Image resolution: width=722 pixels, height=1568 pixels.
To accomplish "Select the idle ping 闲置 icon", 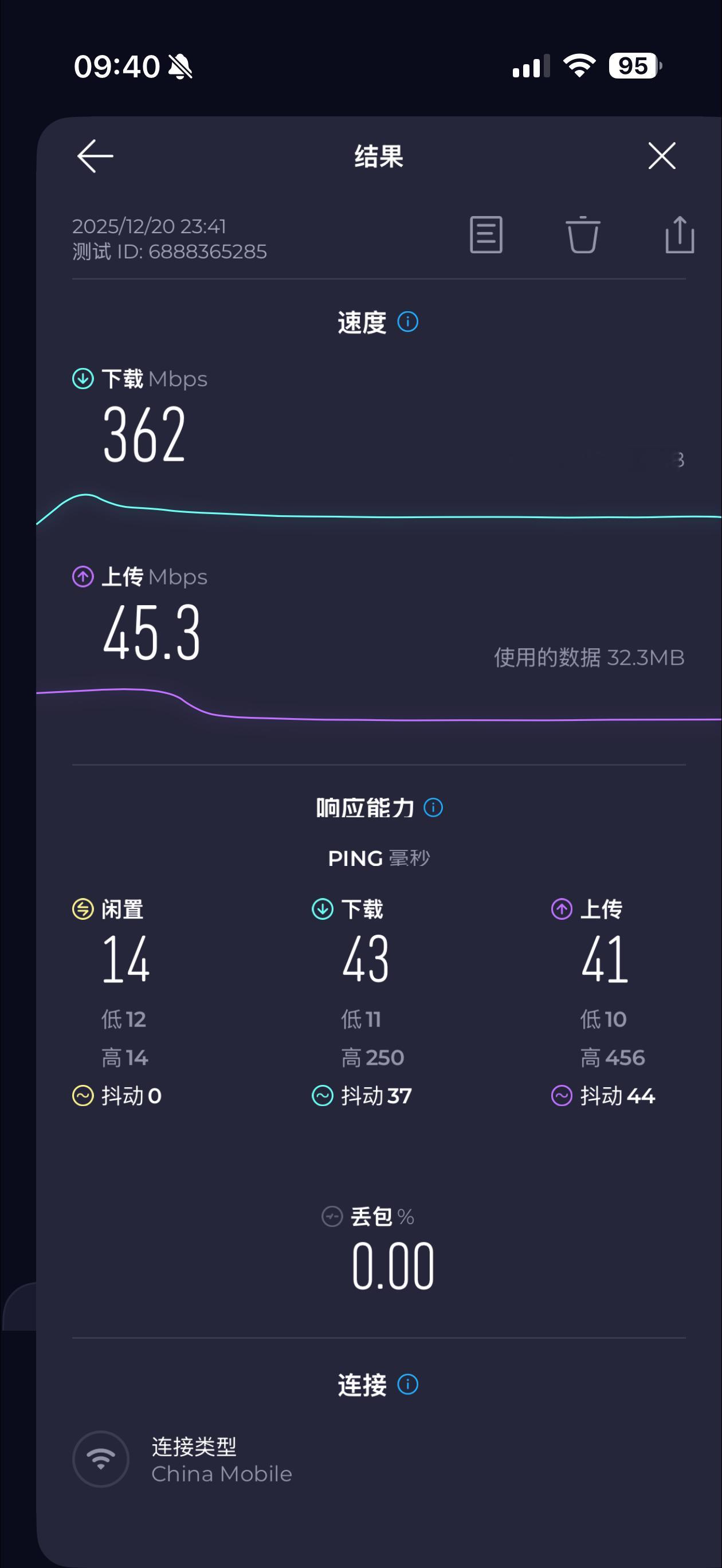I will [x=82, y=910].
